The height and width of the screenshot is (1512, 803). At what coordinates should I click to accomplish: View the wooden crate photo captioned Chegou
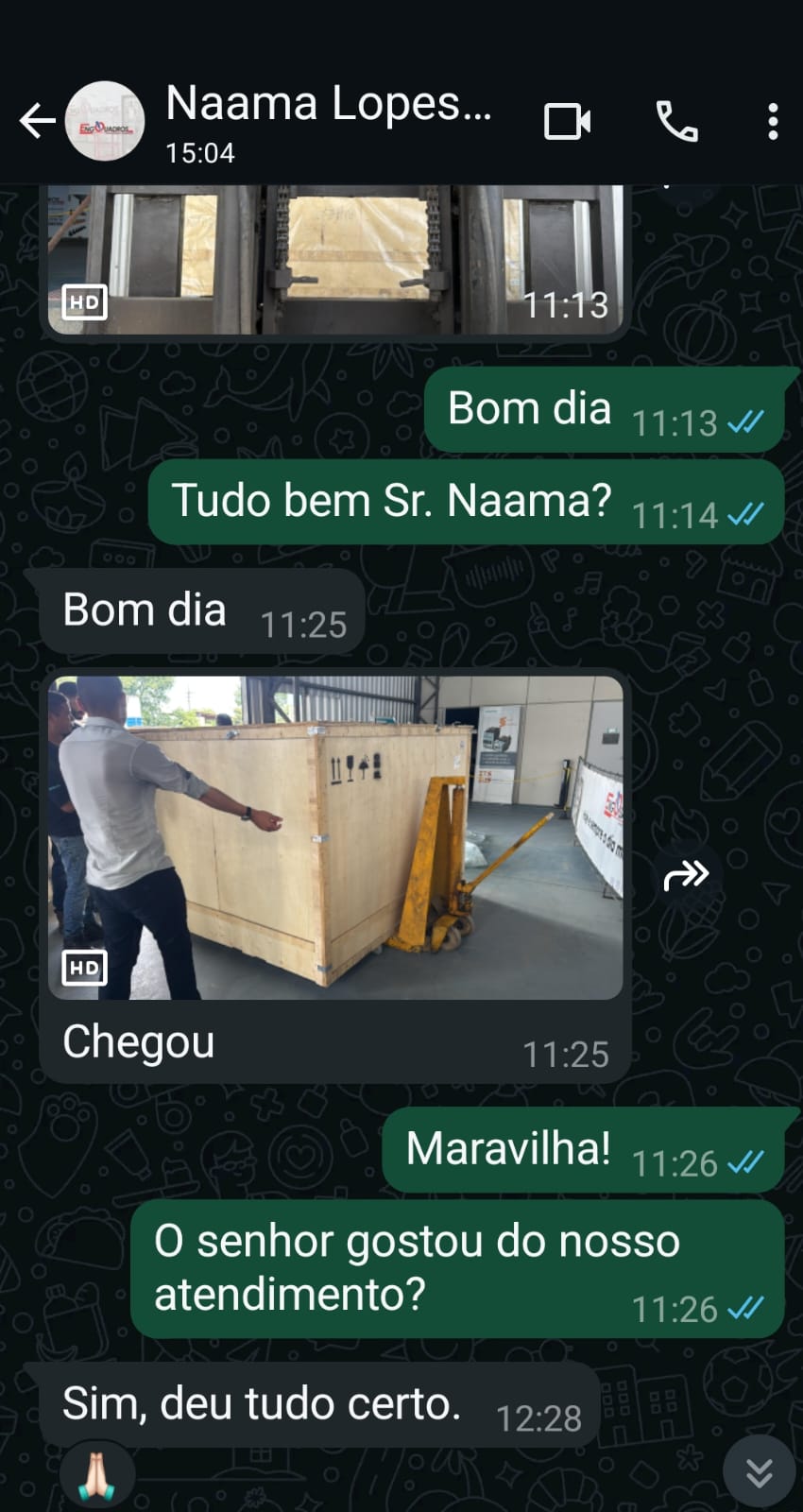pos(335,837)
